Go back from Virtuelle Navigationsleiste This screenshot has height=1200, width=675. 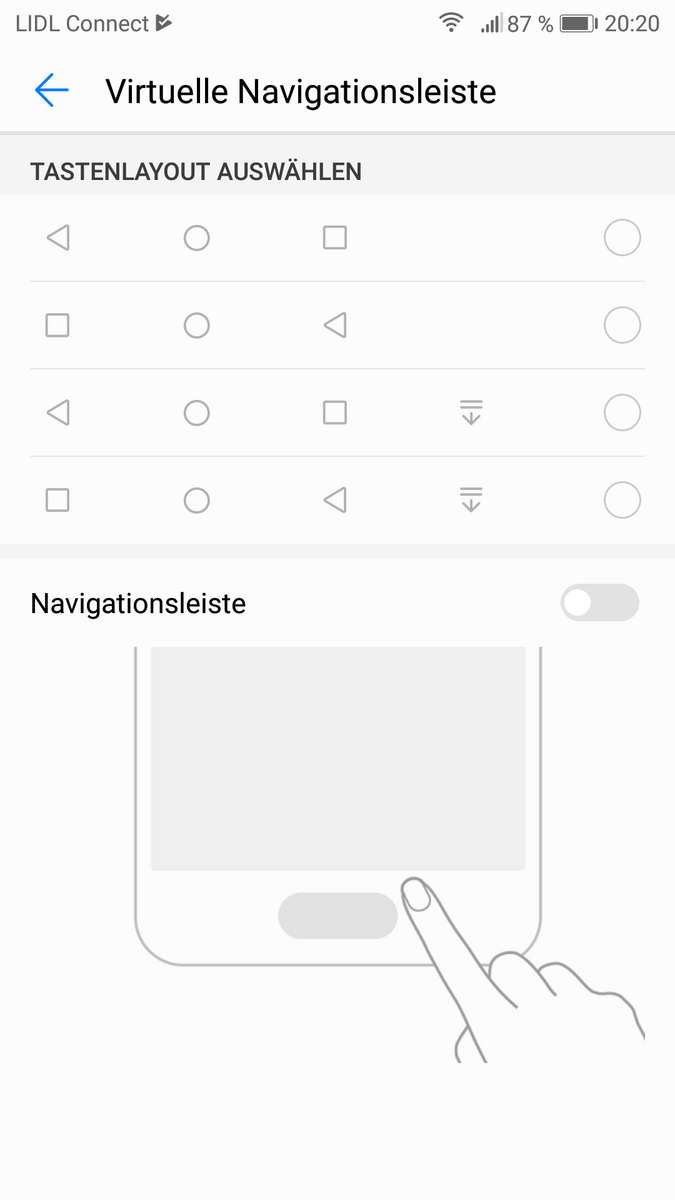[x=51, y=91]
